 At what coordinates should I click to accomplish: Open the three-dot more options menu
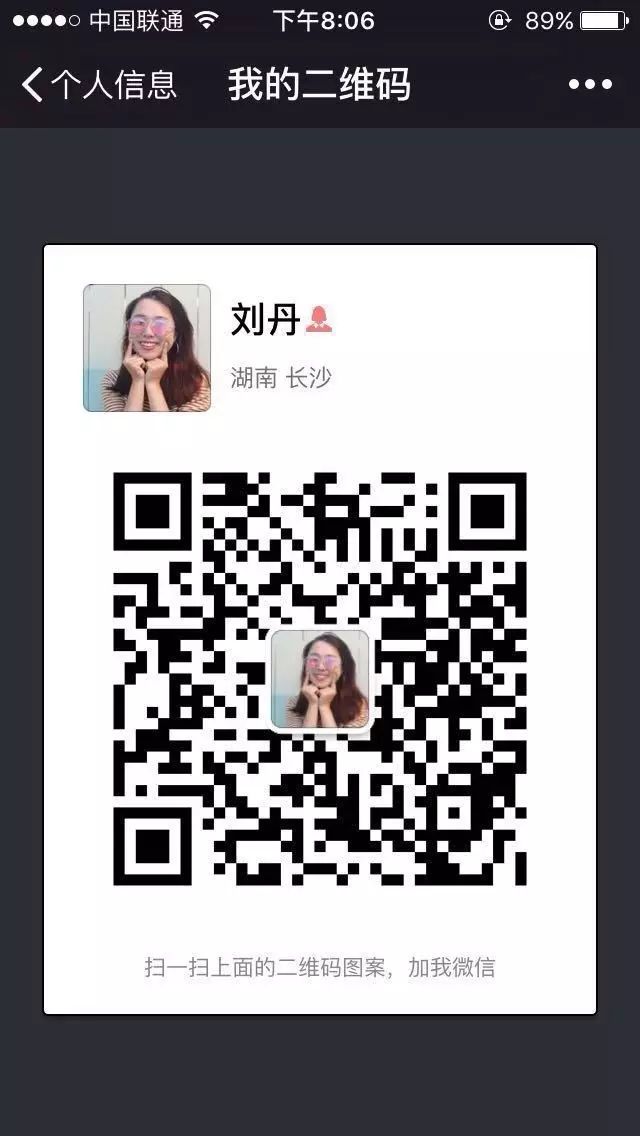[590, 85]
